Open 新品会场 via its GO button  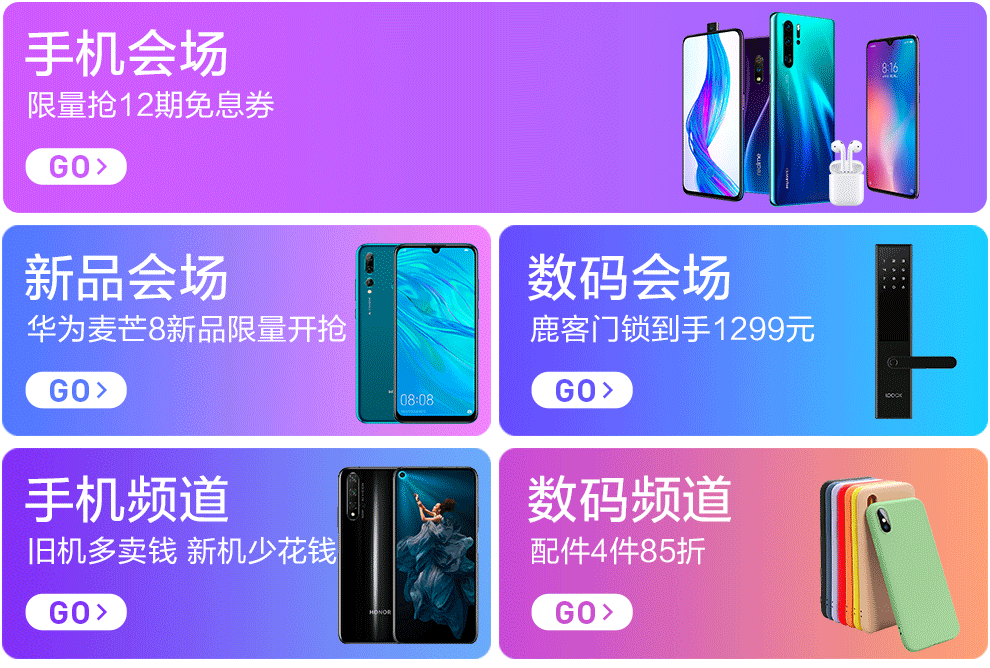pos(76,390)
